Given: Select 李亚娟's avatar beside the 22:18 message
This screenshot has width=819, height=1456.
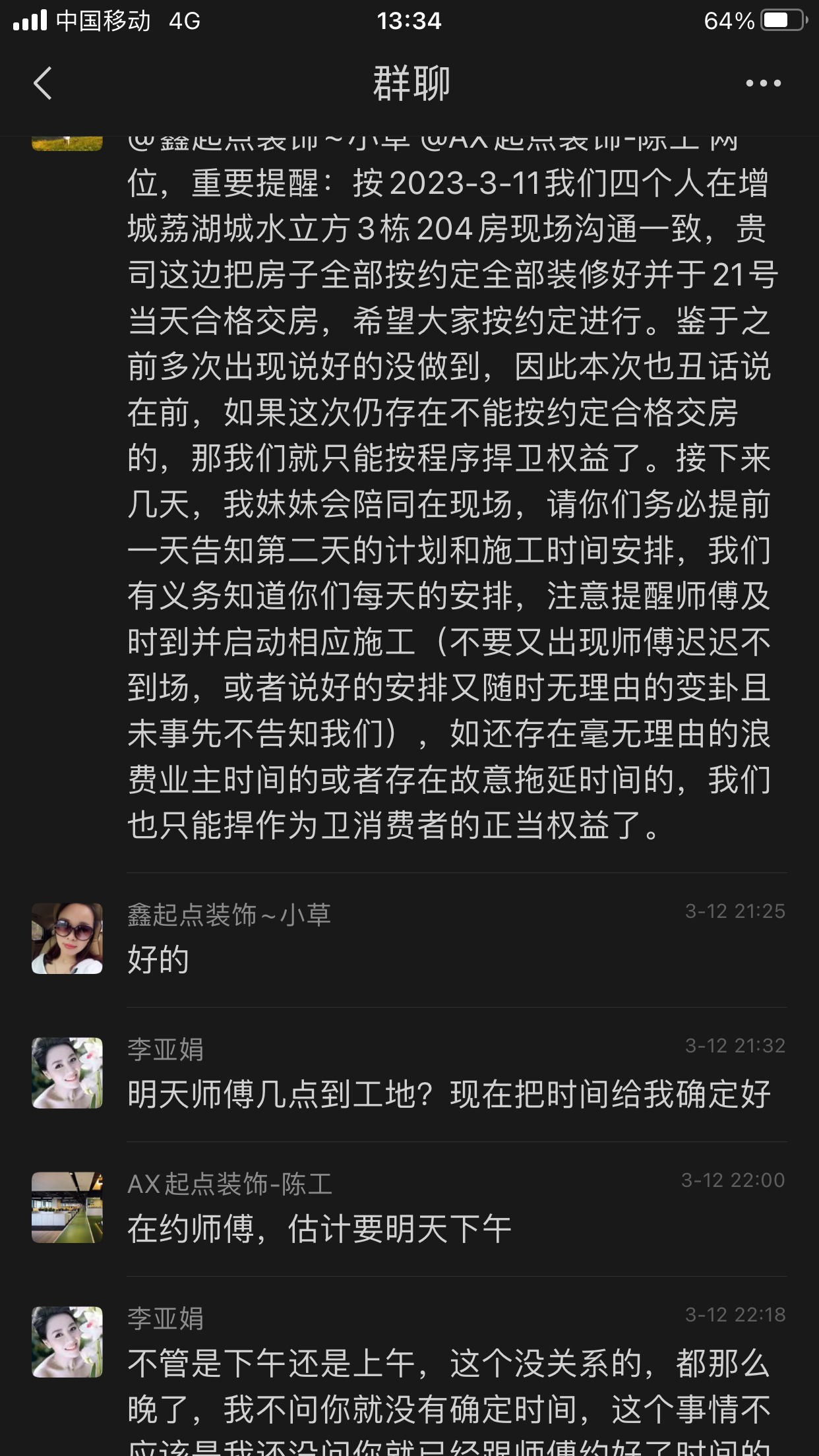Looking at the screenshot, I should click(67, 1342).
